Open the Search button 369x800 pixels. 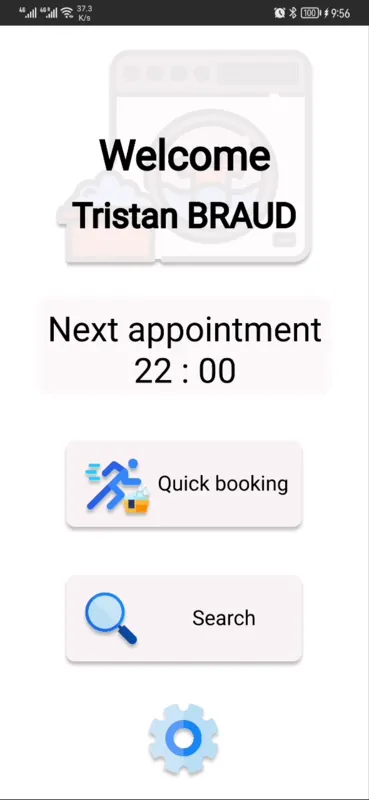coord(184,618)
